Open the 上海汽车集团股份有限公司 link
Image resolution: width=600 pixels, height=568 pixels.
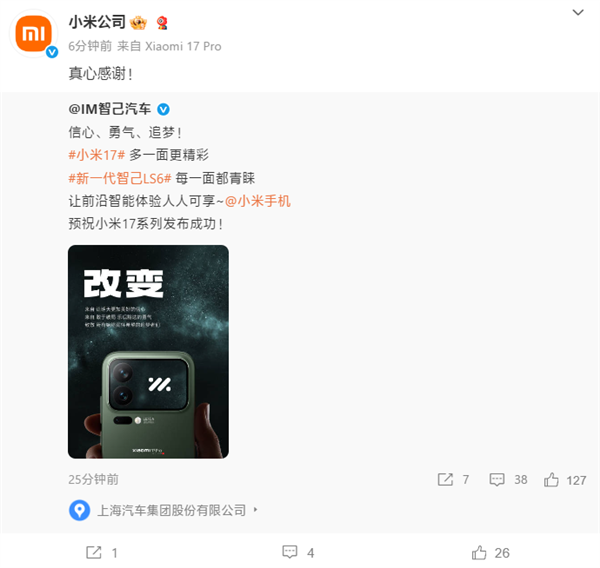click(163, 510)
